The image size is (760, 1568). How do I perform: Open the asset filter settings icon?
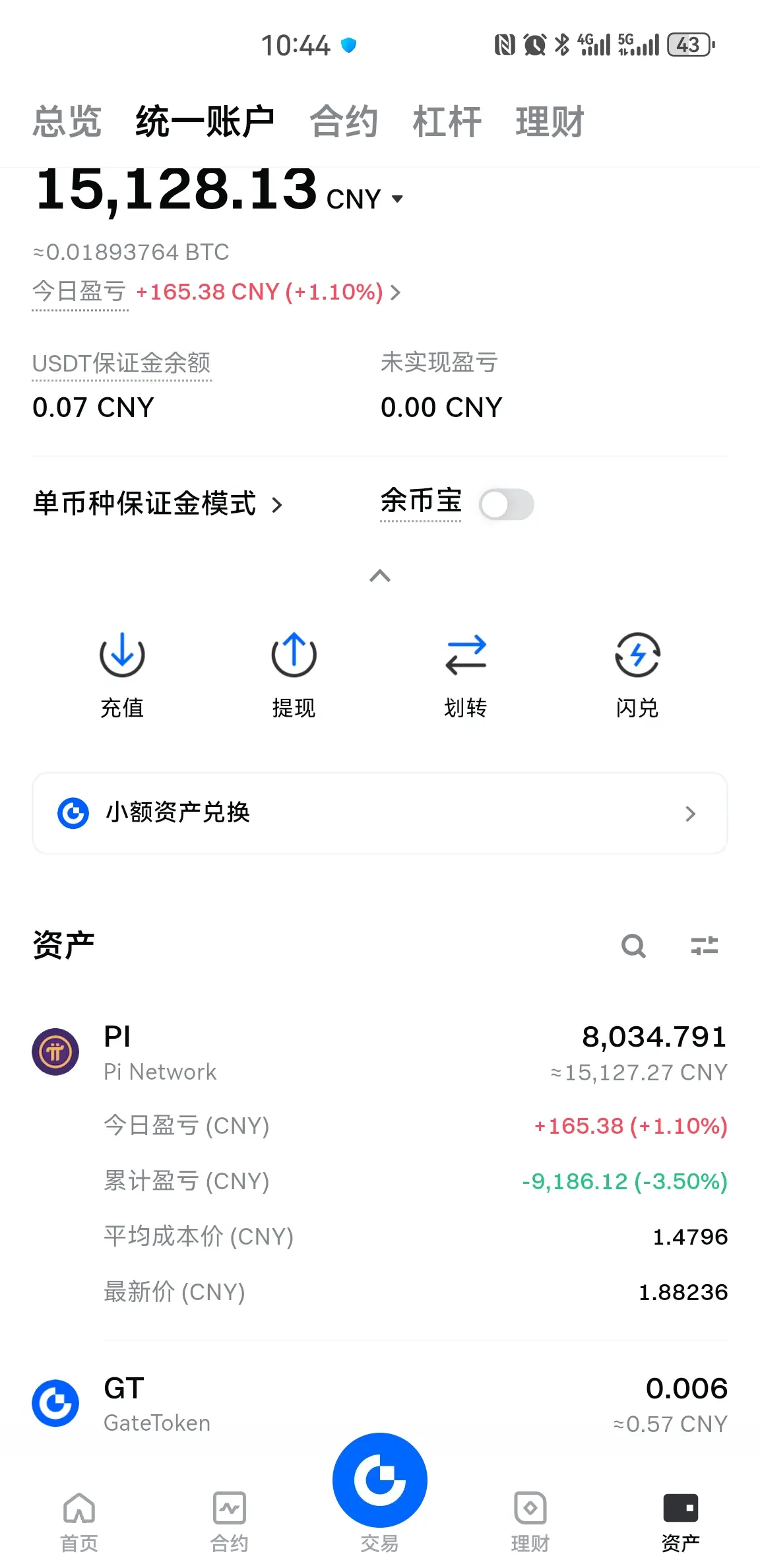tap(704, 946)
